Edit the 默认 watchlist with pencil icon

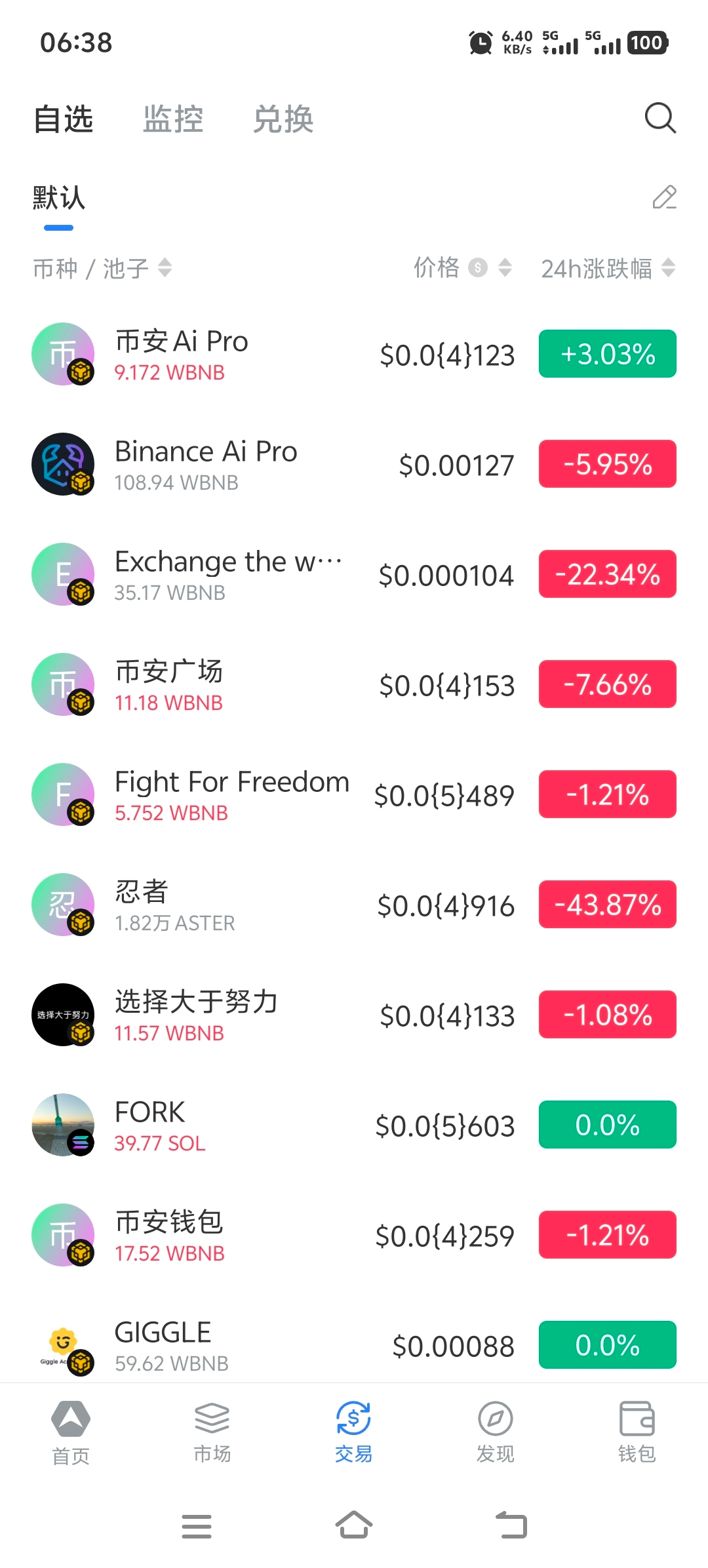click(x=664, y=197)
